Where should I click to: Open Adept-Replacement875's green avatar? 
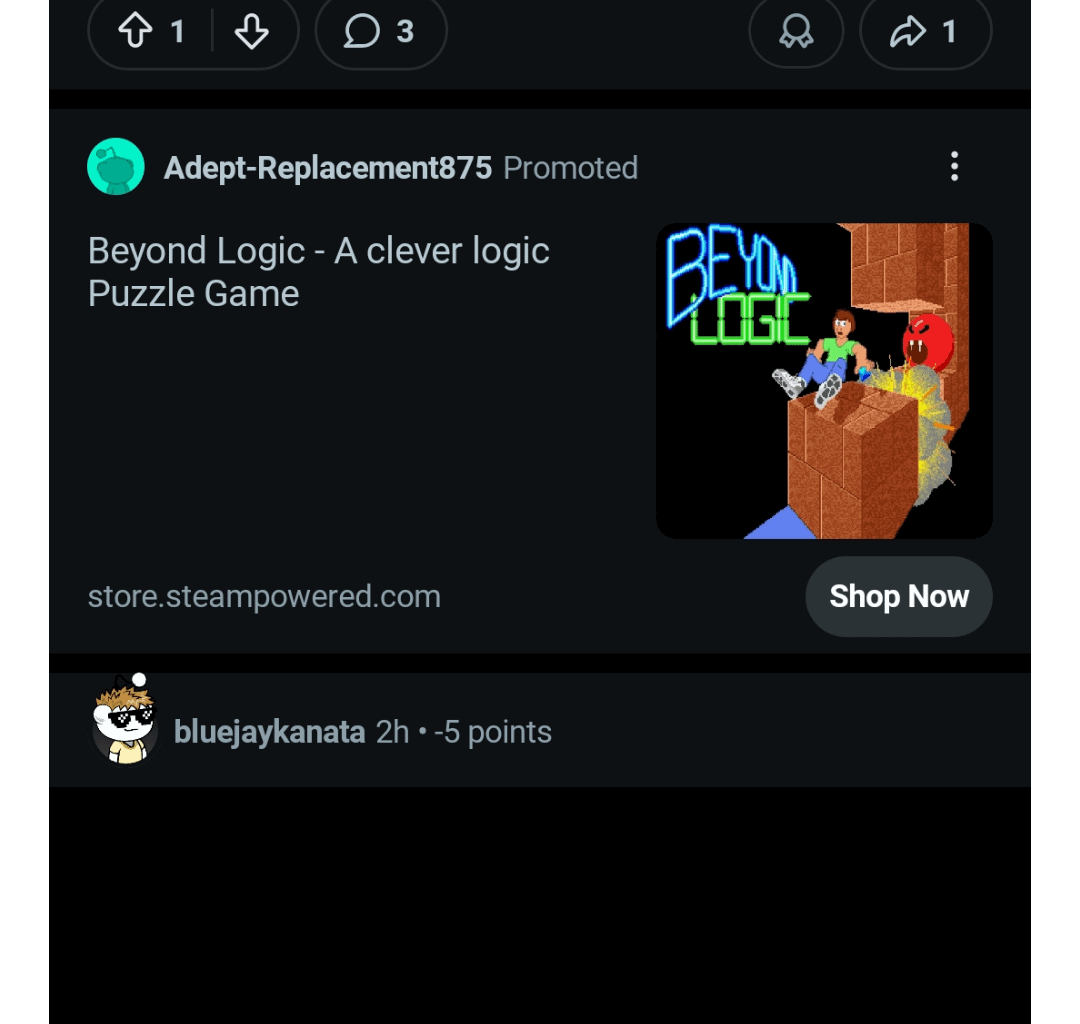pyautogui.click(x=116, y=167)
